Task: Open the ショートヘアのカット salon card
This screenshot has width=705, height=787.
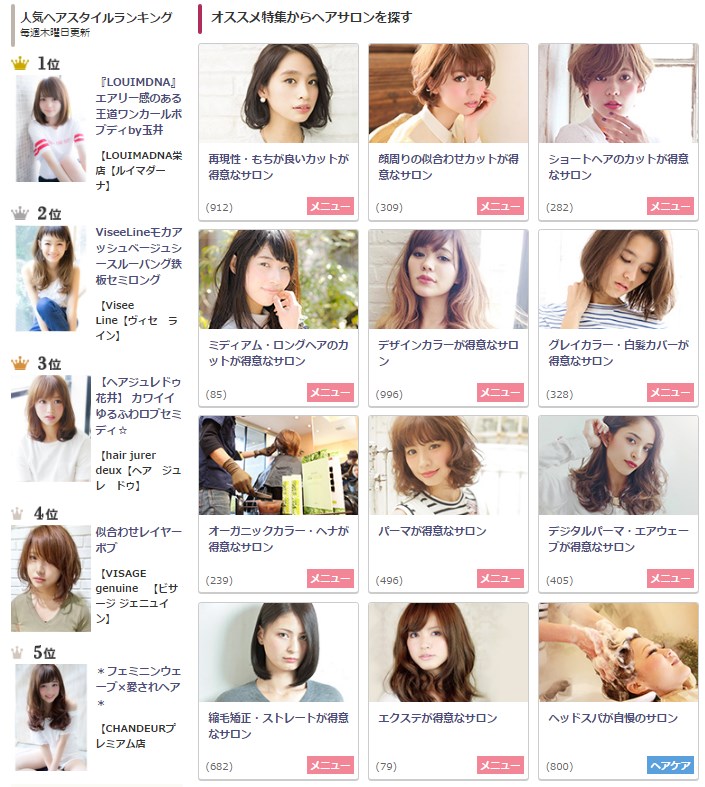Action: (618, 166)
